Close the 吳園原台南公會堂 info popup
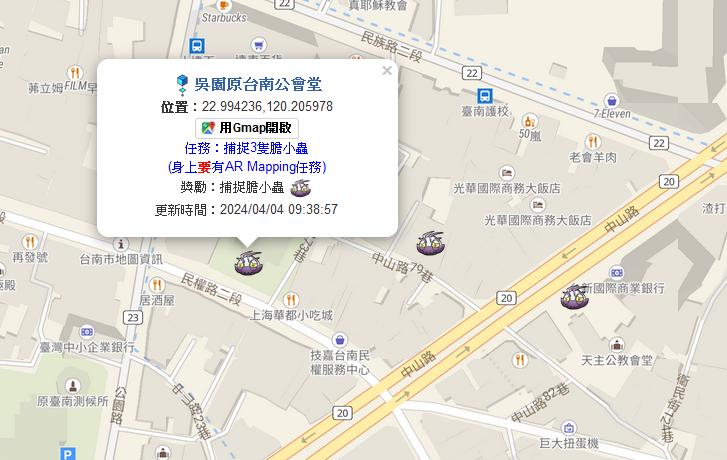This screenshot has width=727, height=460. 387,71
